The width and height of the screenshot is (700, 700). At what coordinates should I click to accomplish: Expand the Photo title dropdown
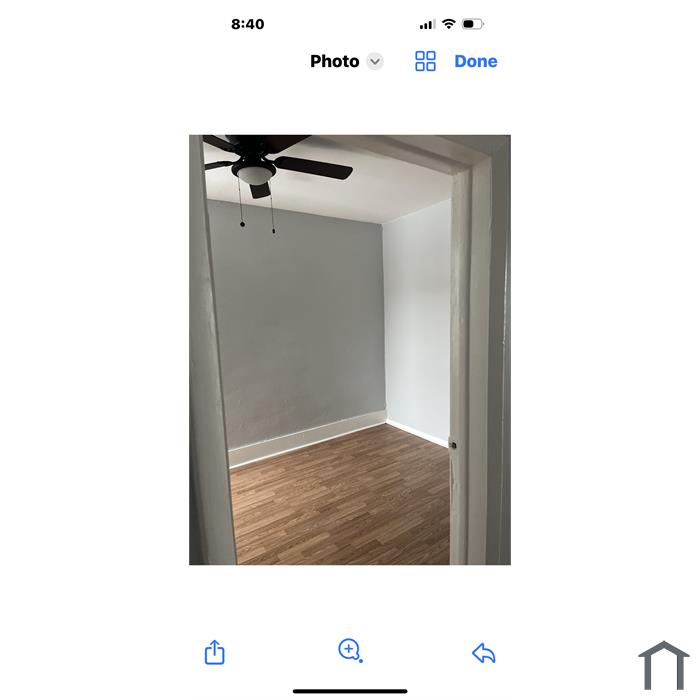375,61
